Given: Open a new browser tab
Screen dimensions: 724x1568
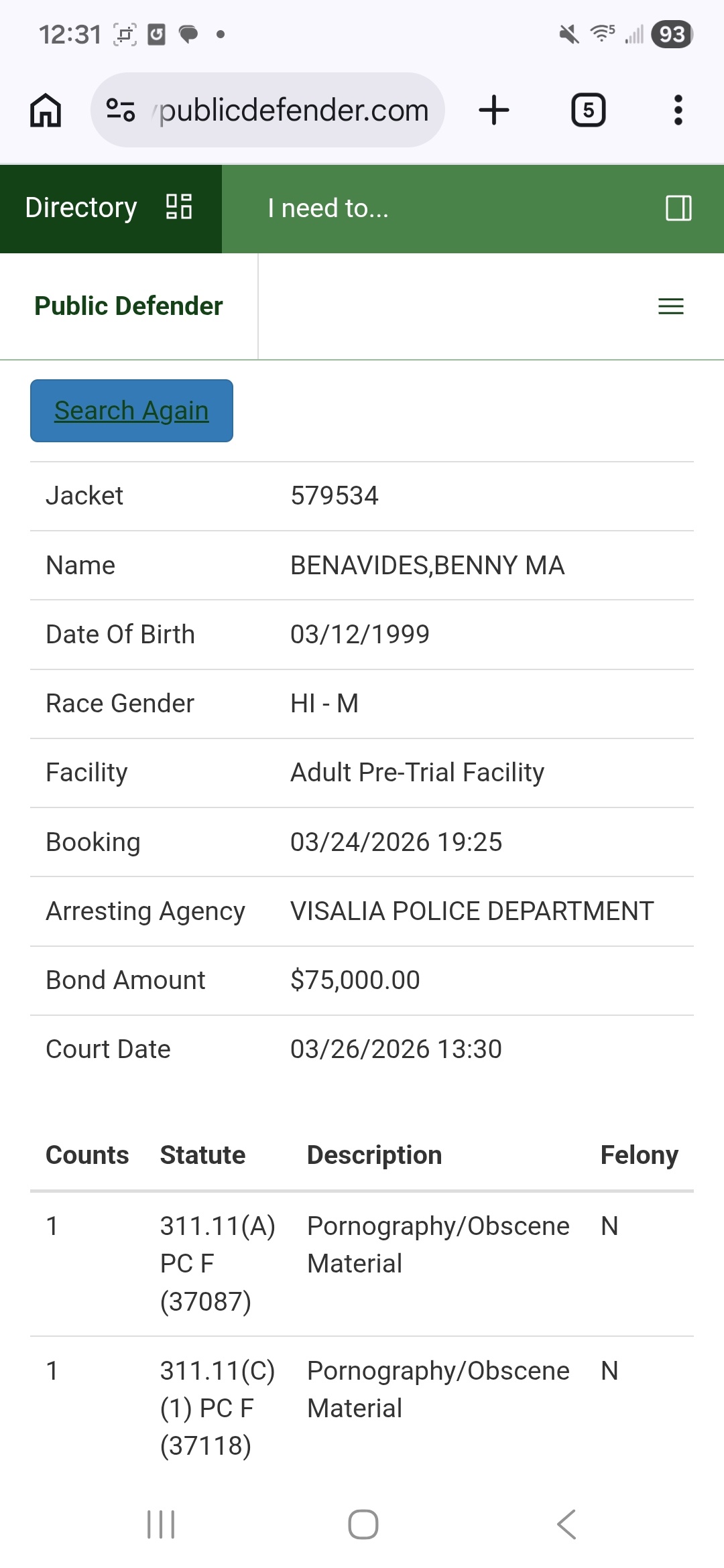Looking at the screenshot, I should tap(494, 110).
